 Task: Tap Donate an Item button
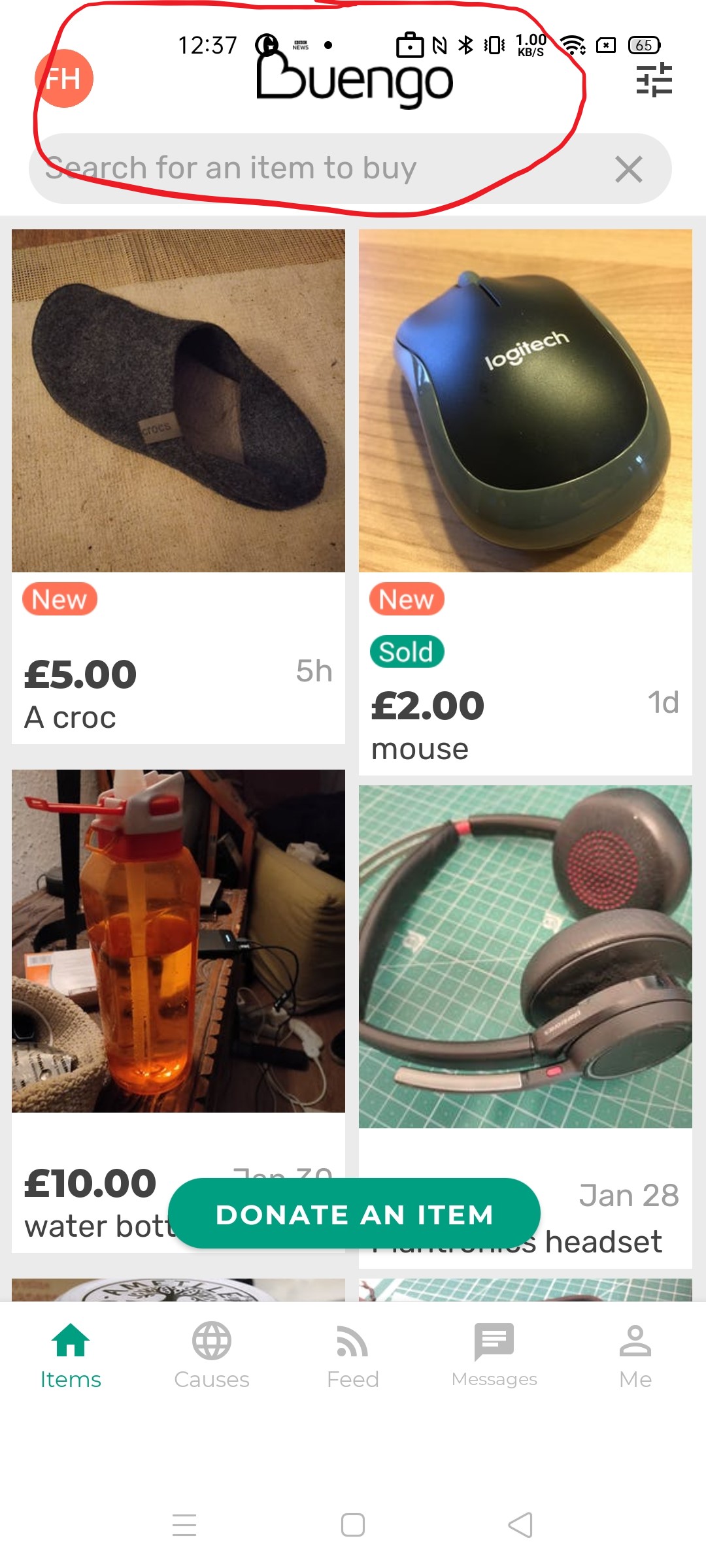click(x=354, y=1214)
